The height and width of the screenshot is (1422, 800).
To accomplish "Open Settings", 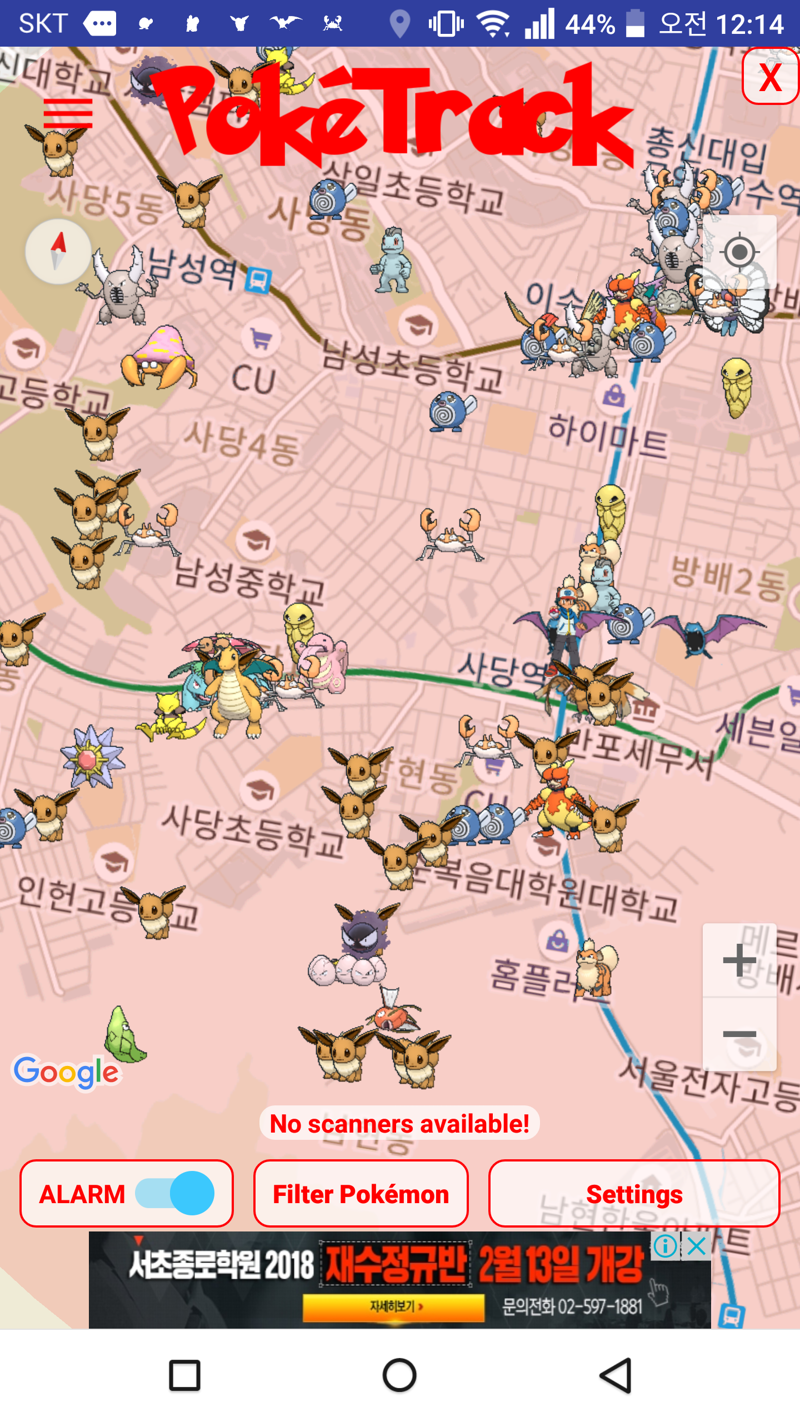I will click(634, 1193).
